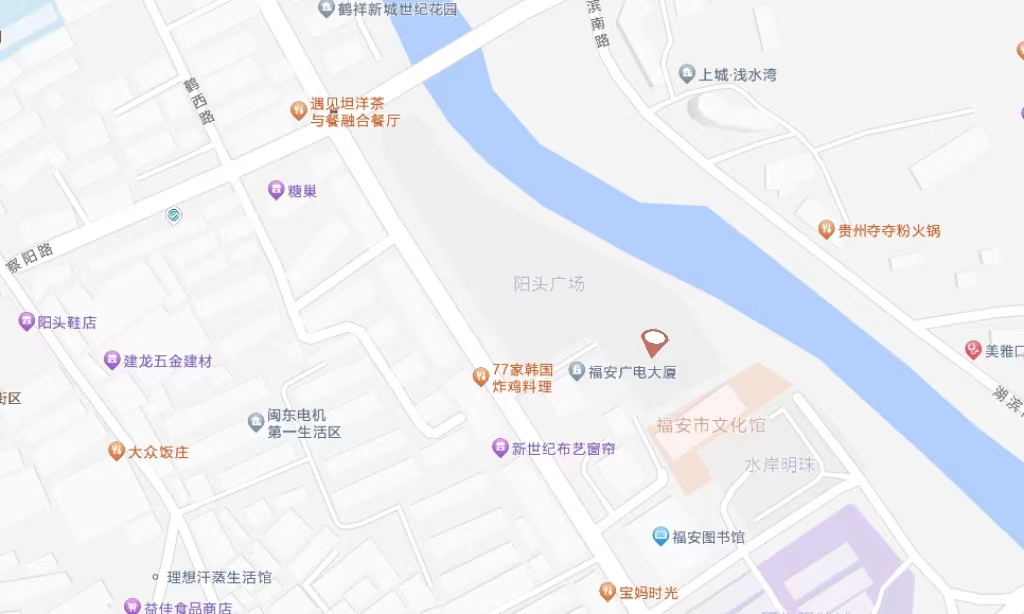Viewport: 1024px width, 614px height.
Task: Select the 福安广电大厦 map marker
Action: point(577,372)
